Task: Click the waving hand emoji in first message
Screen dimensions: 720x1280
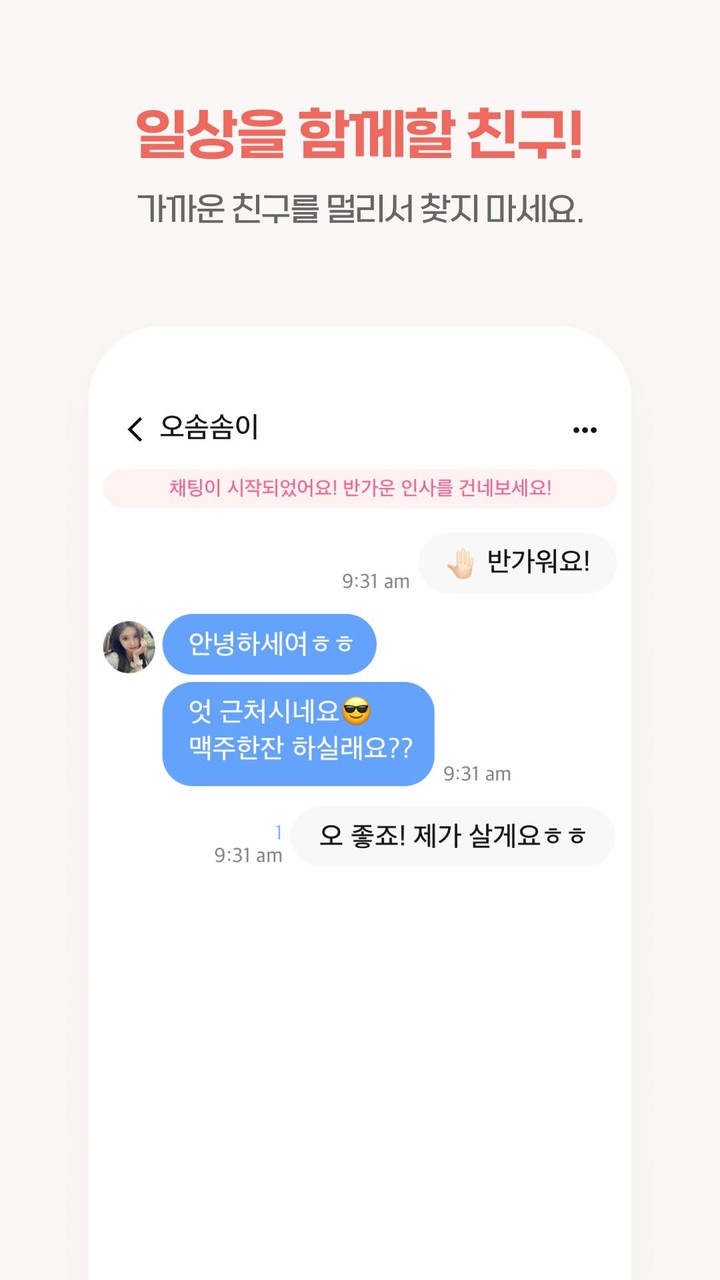Action: click(x=458, y=563)
